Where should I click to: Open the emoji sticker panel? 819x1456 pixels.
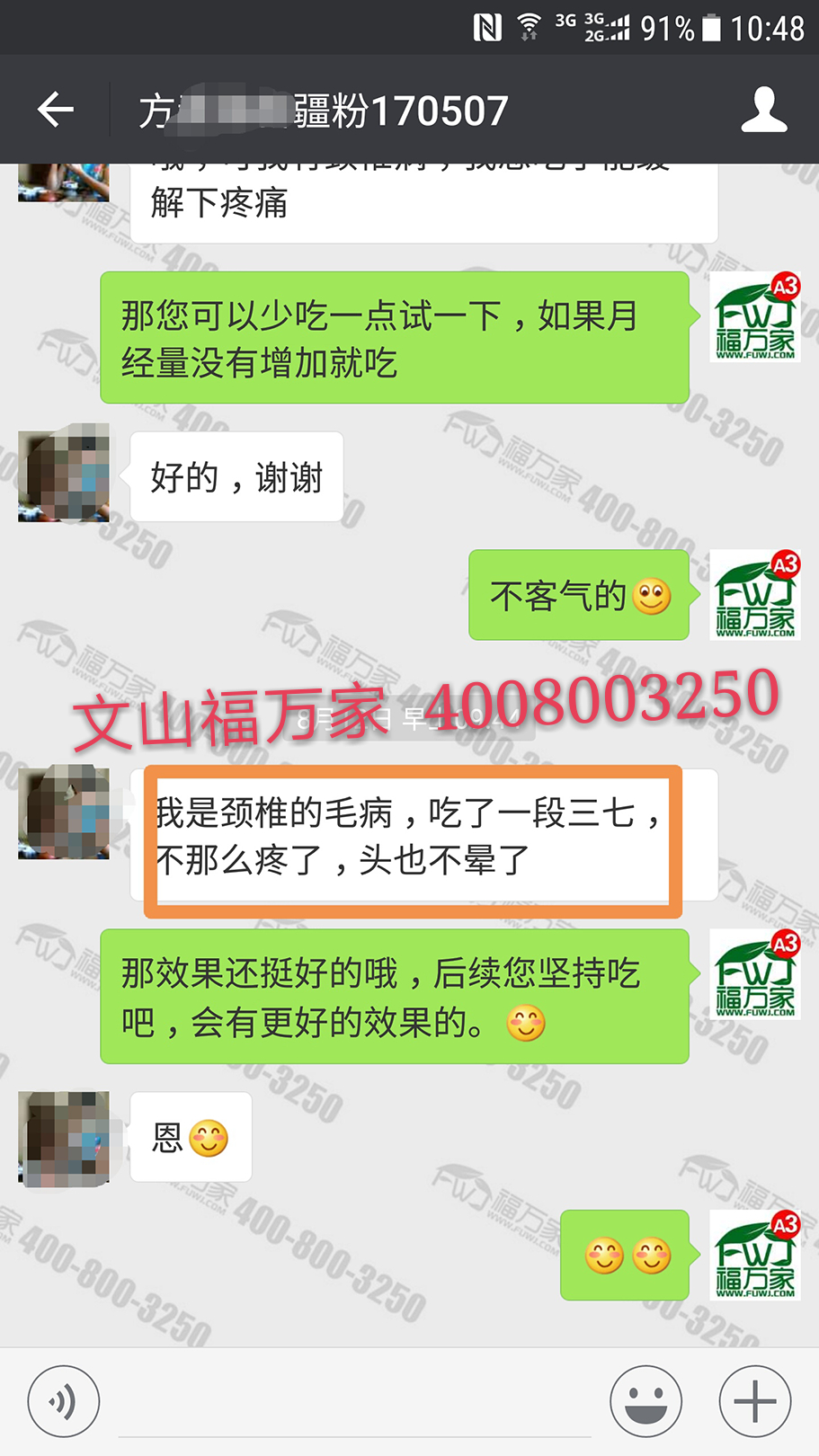645,1401
